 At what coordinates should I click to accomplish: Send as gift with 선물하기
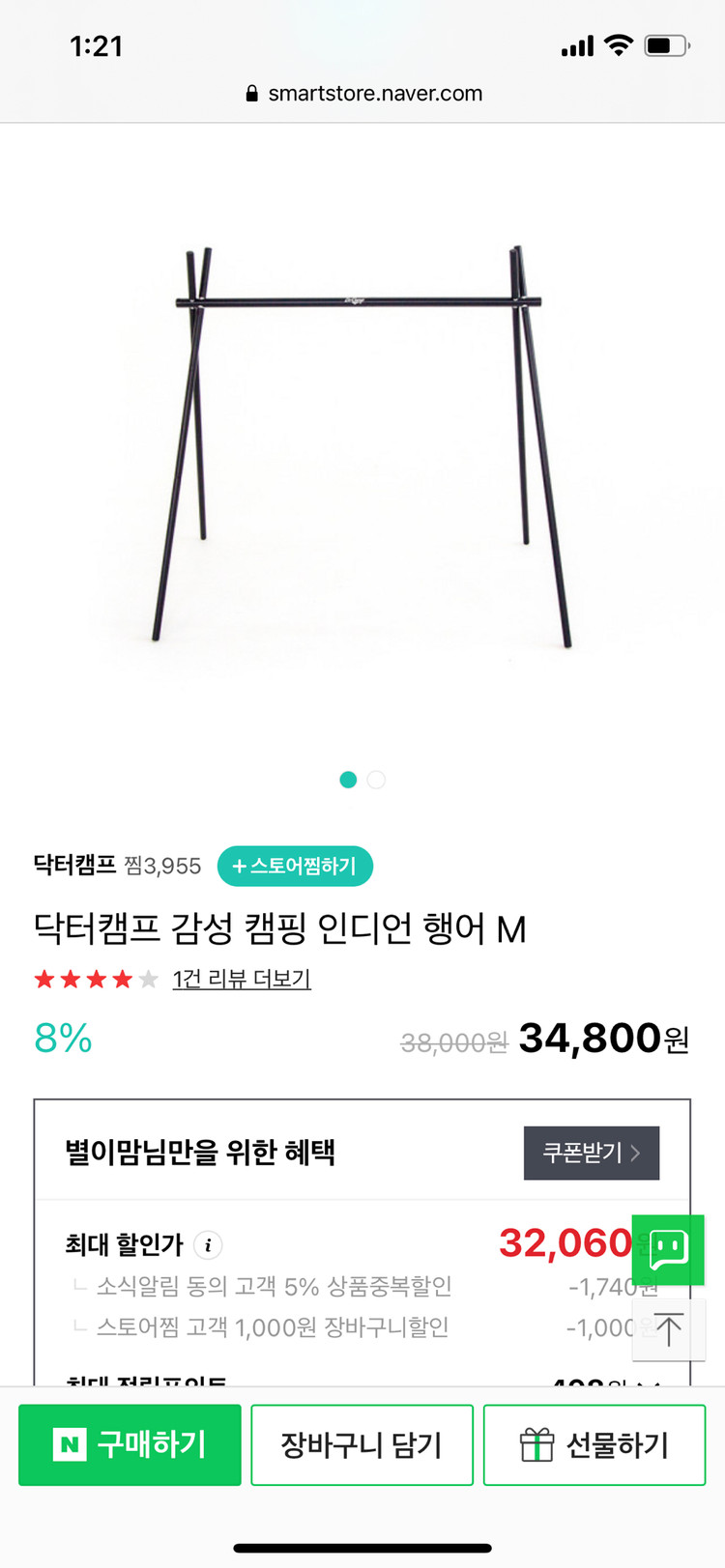coord(594,1444)
